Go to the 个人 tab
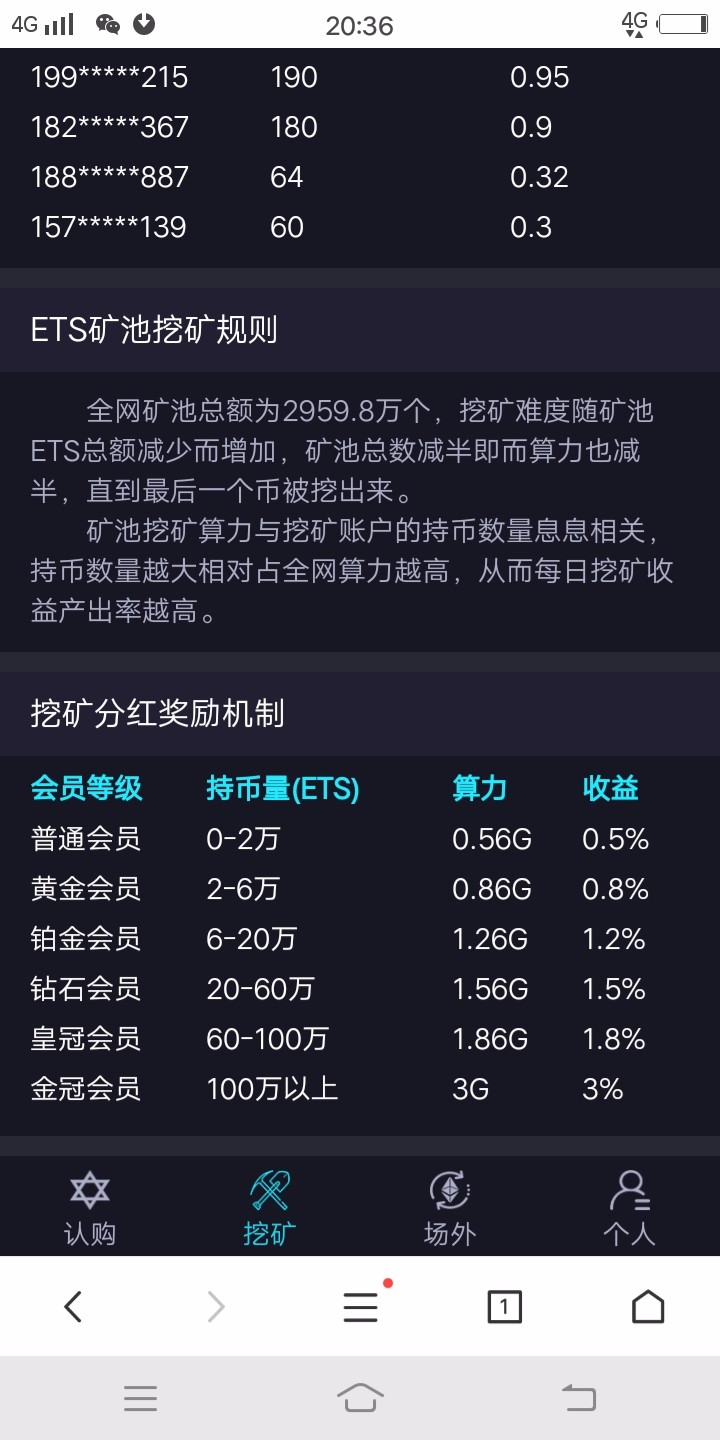The height and width of the screenshot is (1440, 720). point(629,1208)
